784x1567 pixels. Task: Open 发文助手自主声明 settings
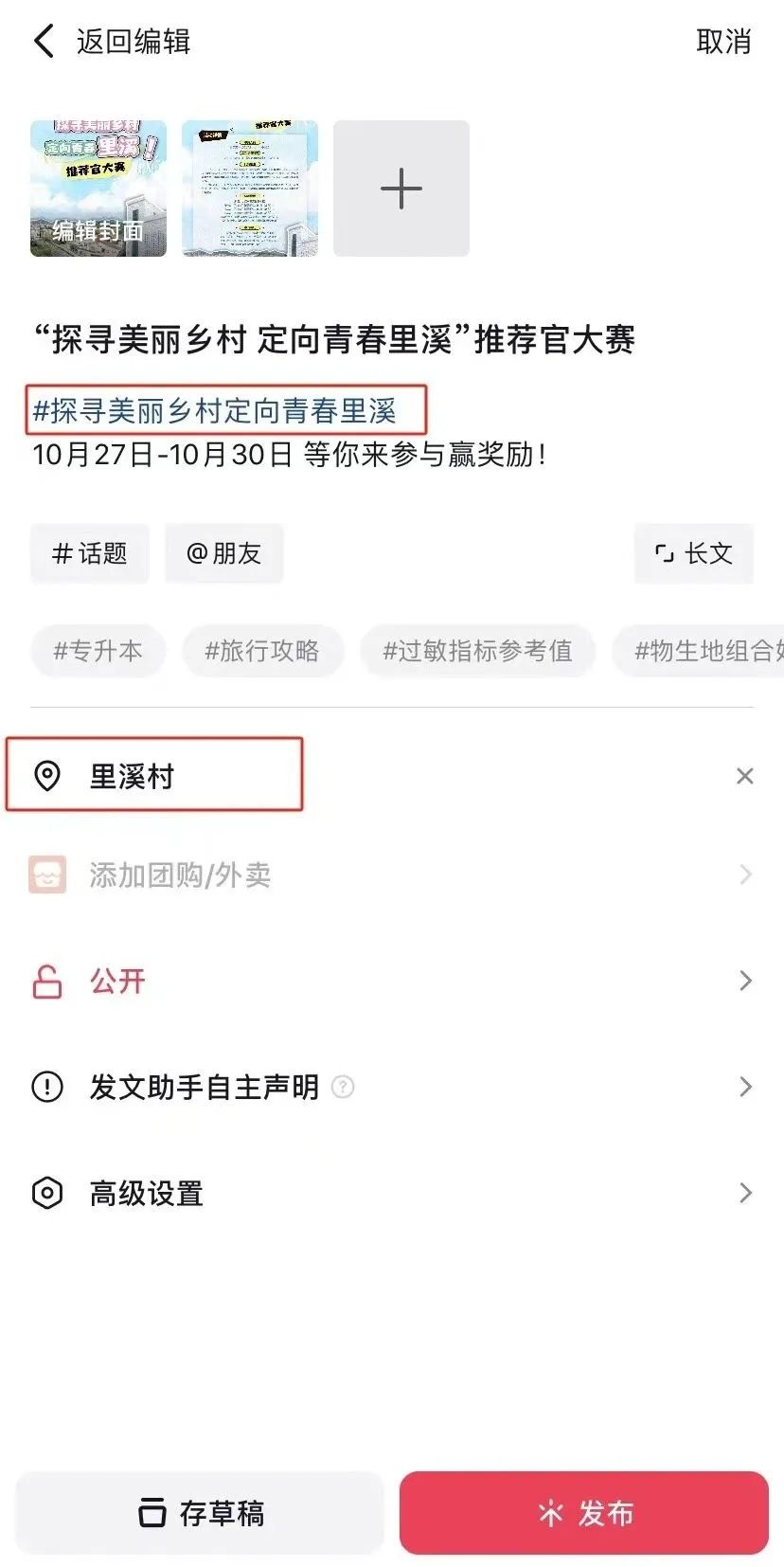[392, 1087]
